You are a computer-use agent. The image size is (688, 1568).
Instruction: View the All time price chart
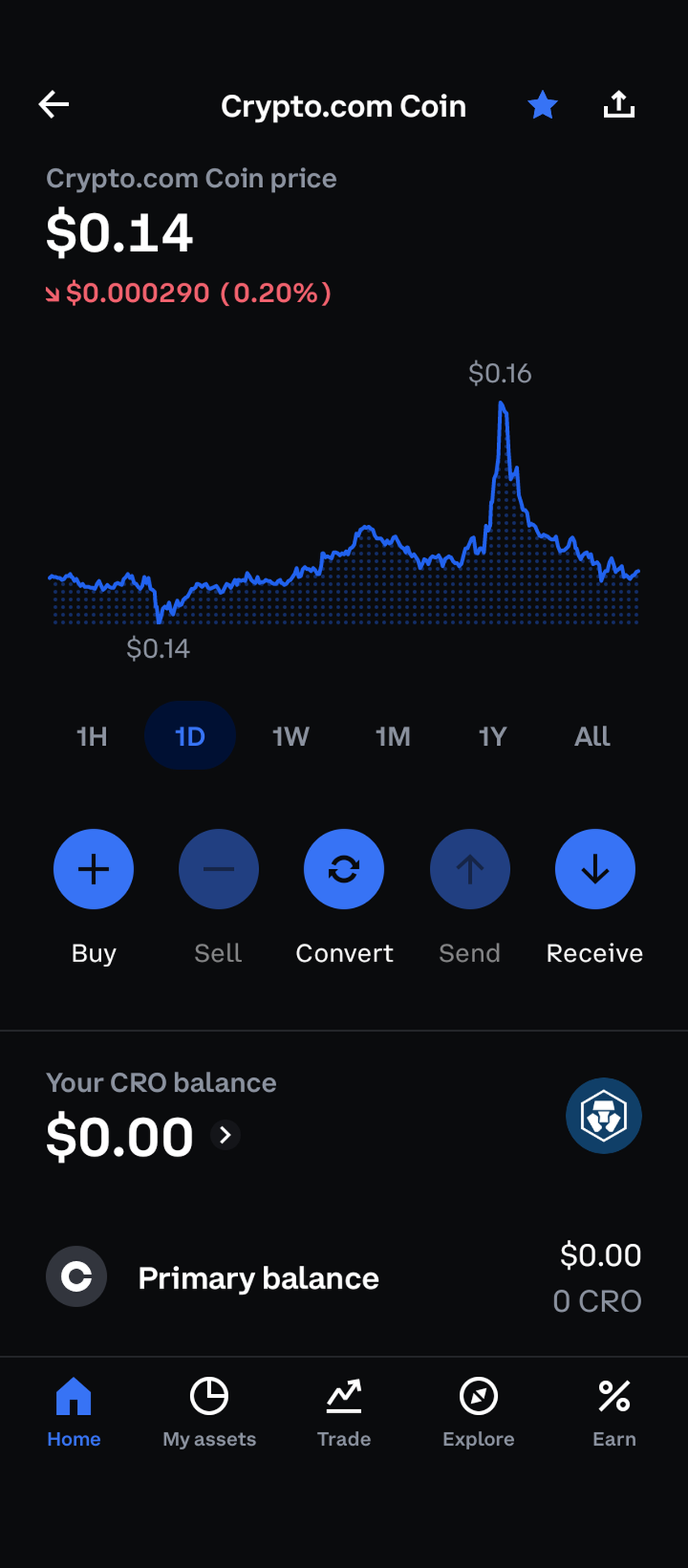coord(592,736)
